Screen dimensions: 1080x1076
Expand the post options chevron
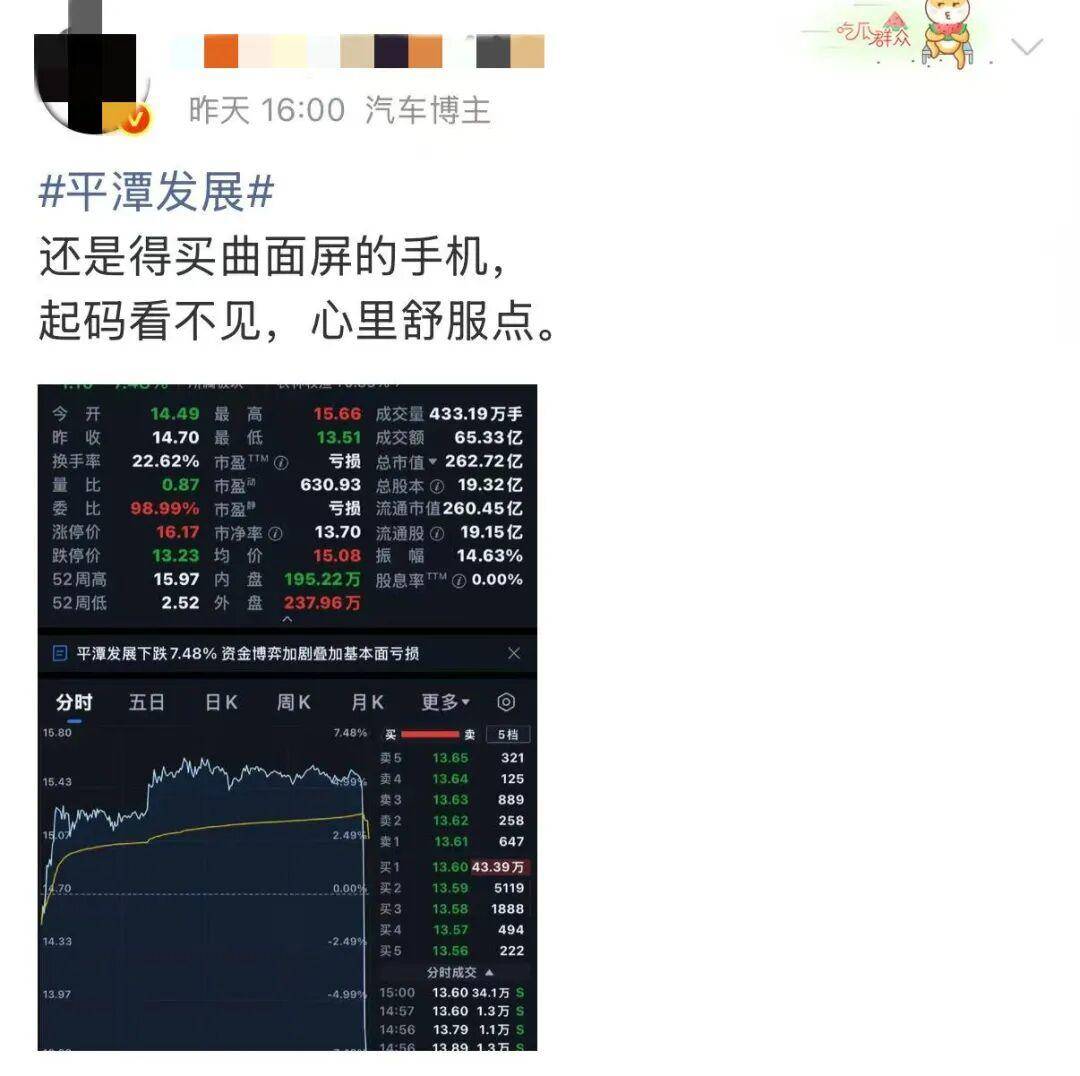1027,47
